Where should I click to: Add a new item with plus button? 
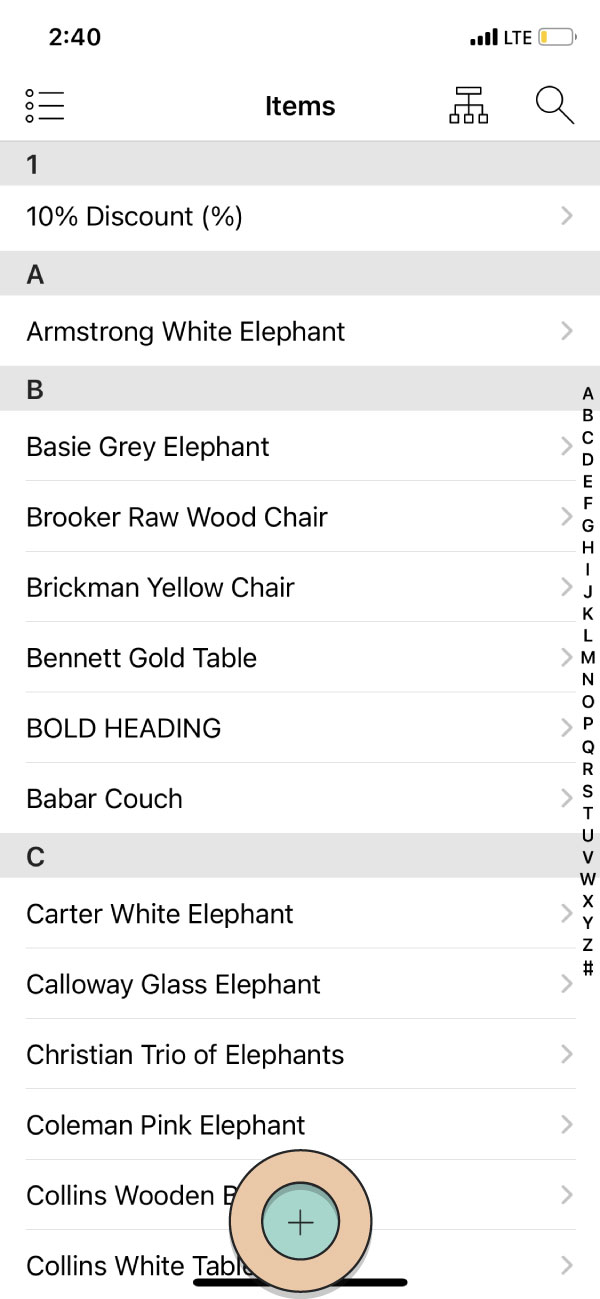pyautogui.click(x=300, y=1222)
